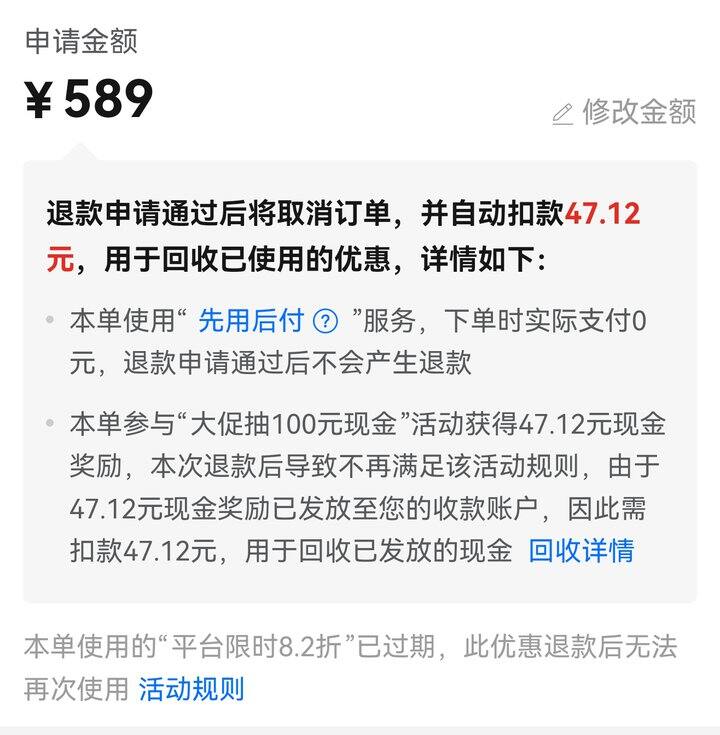Open the 活动规则 link
720x735 pixels.
pyautogui.click(x=191, y=688)
